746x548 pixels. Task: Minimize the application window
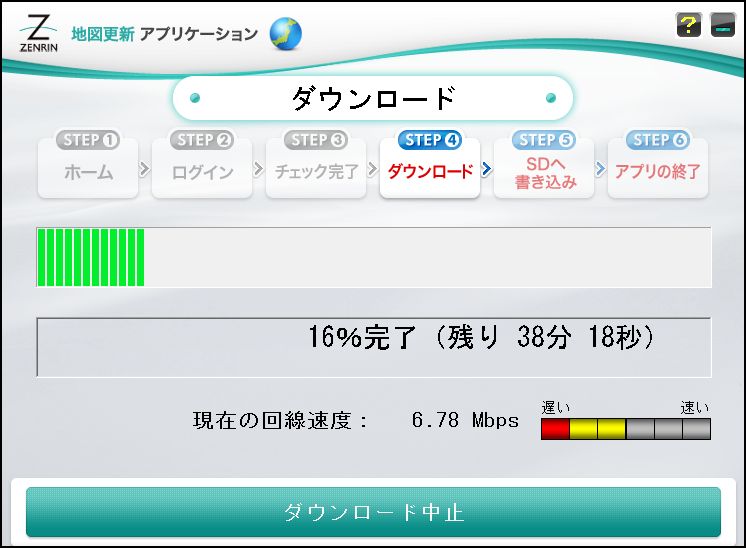[723, 26]
